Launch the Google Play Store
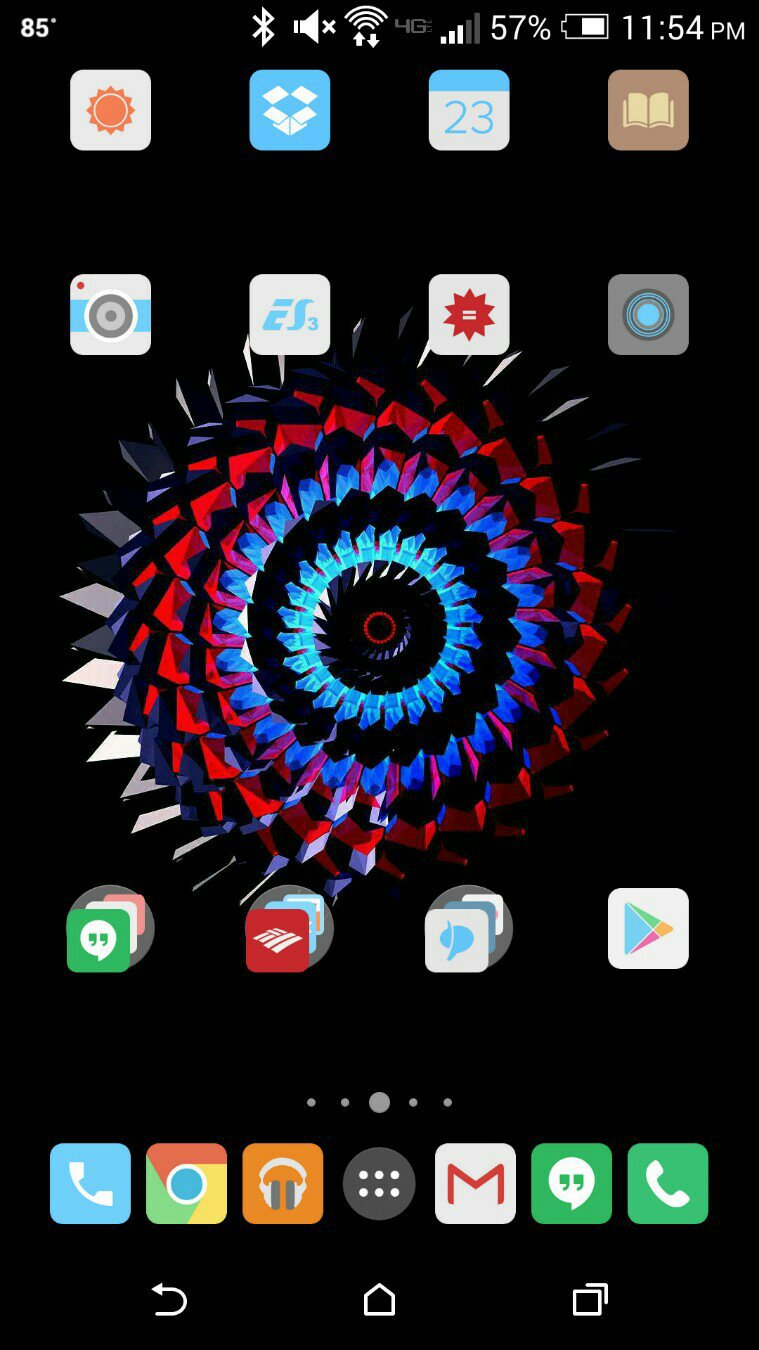 tap(648, 928)
